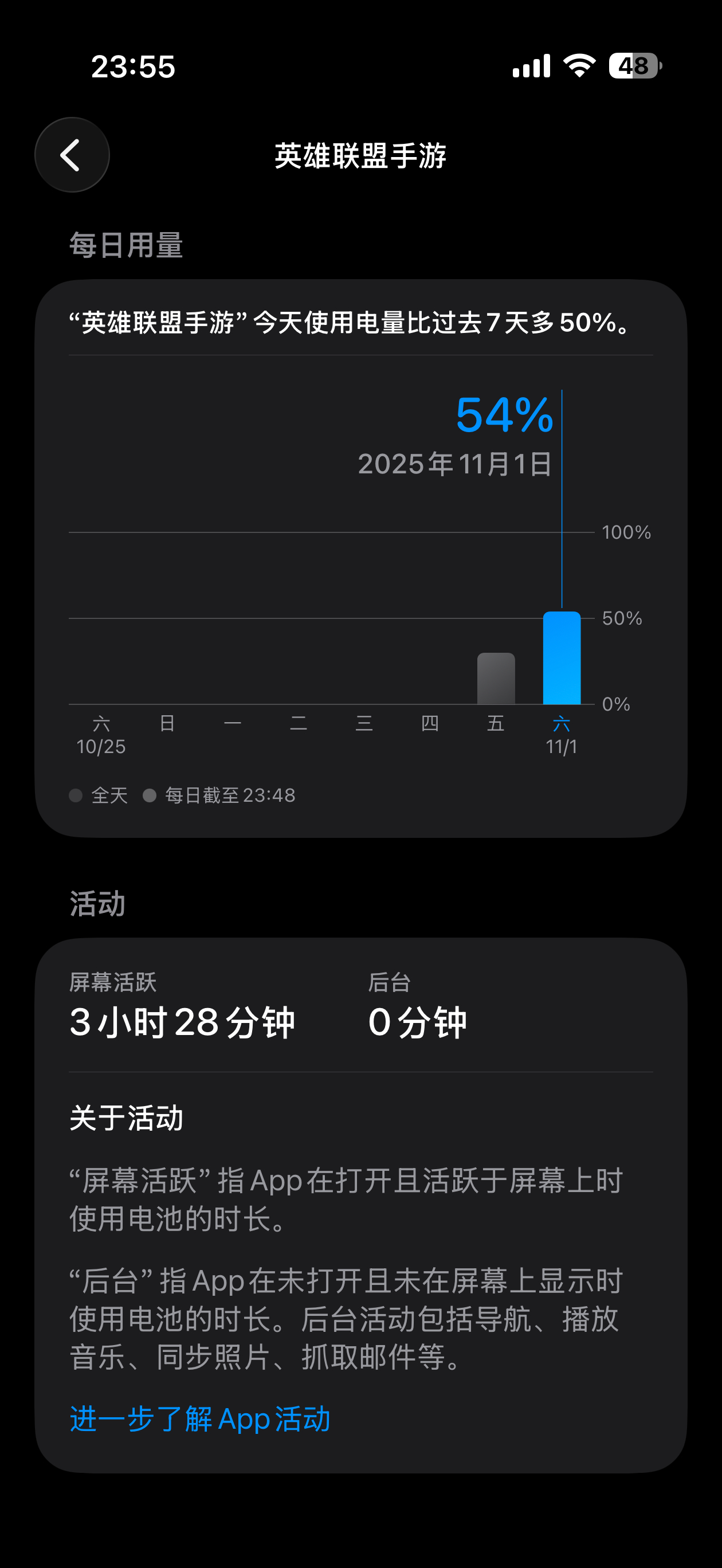The width and height of the screenshot is (722, 1568).
Task: Tap the battery indicator showing 48
Action: click(x=634, y=67)
